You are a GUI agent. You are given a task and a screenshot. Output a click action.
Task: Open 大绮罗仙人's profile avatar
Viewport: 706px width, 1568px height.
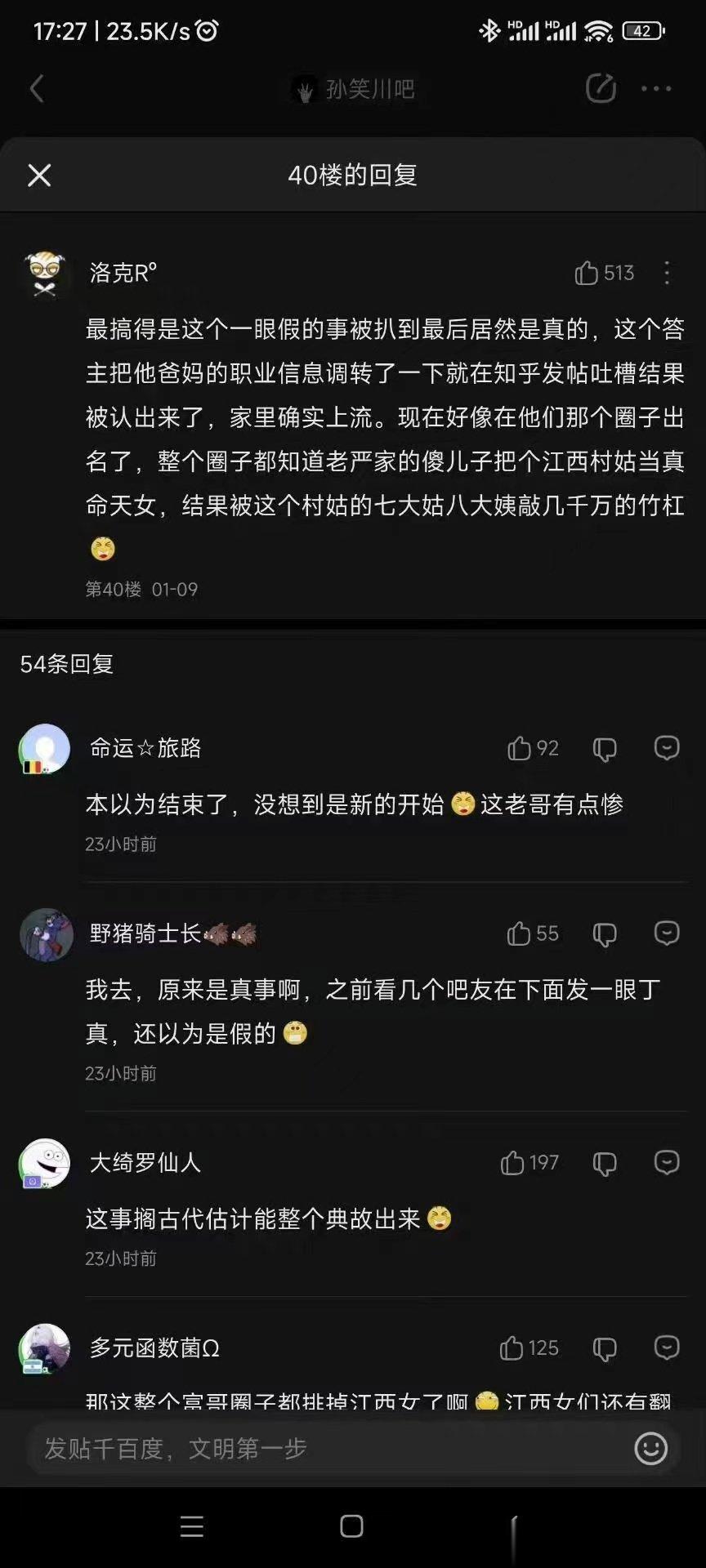[x=45, y=1164]
